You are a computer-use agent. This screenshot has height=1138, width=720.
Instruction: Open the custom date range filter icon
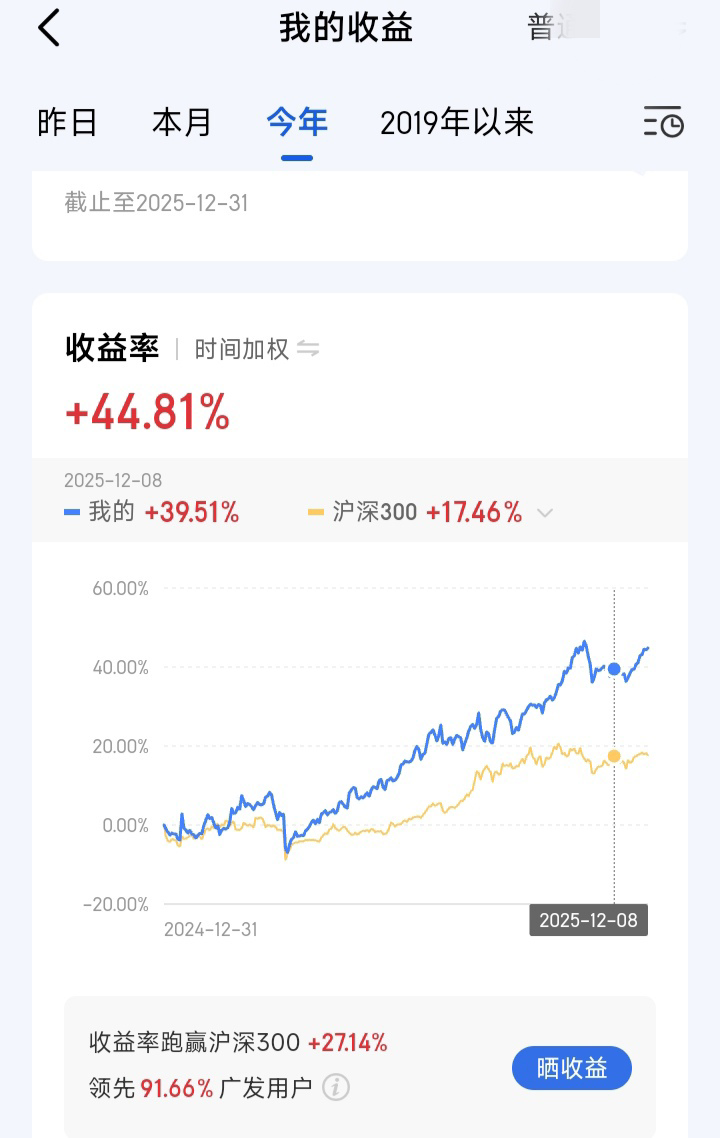[x=663, y=122]
